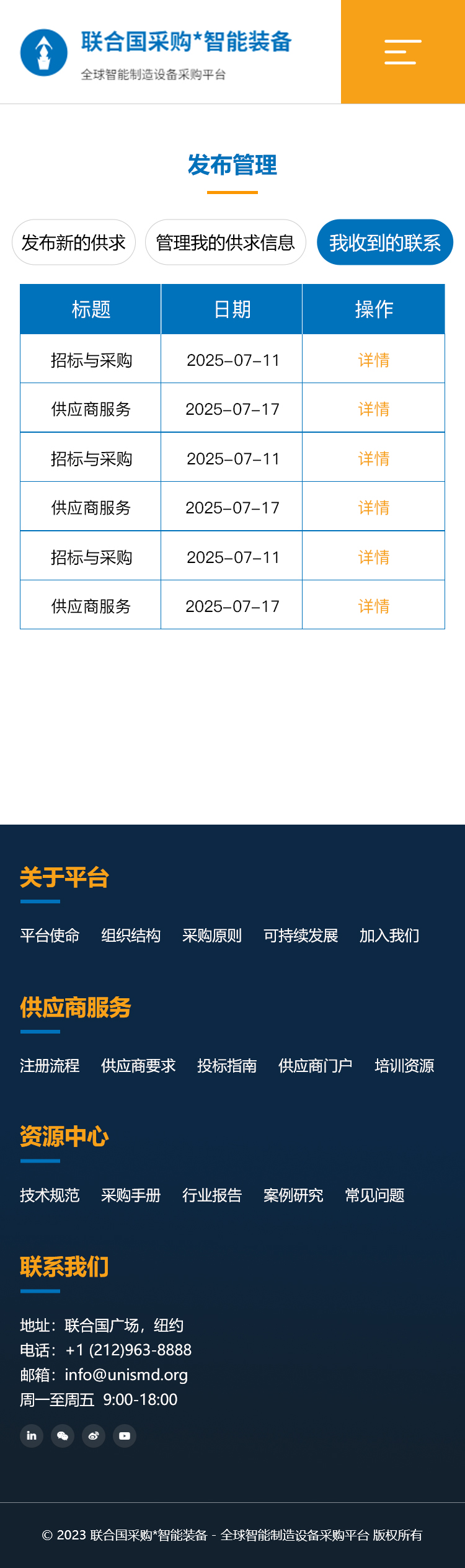
Task: Open 技术规范 link
Action: [50, 1195]
